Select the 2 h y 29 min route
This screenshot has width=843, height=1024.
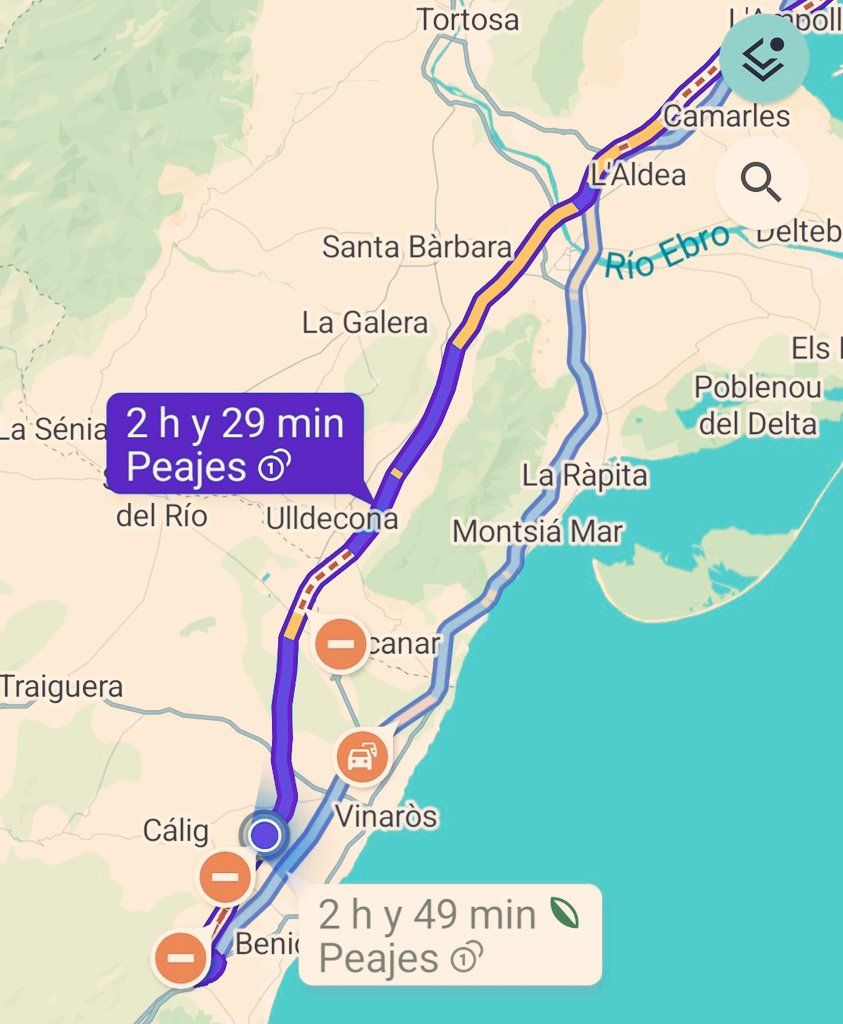[234, 444]
